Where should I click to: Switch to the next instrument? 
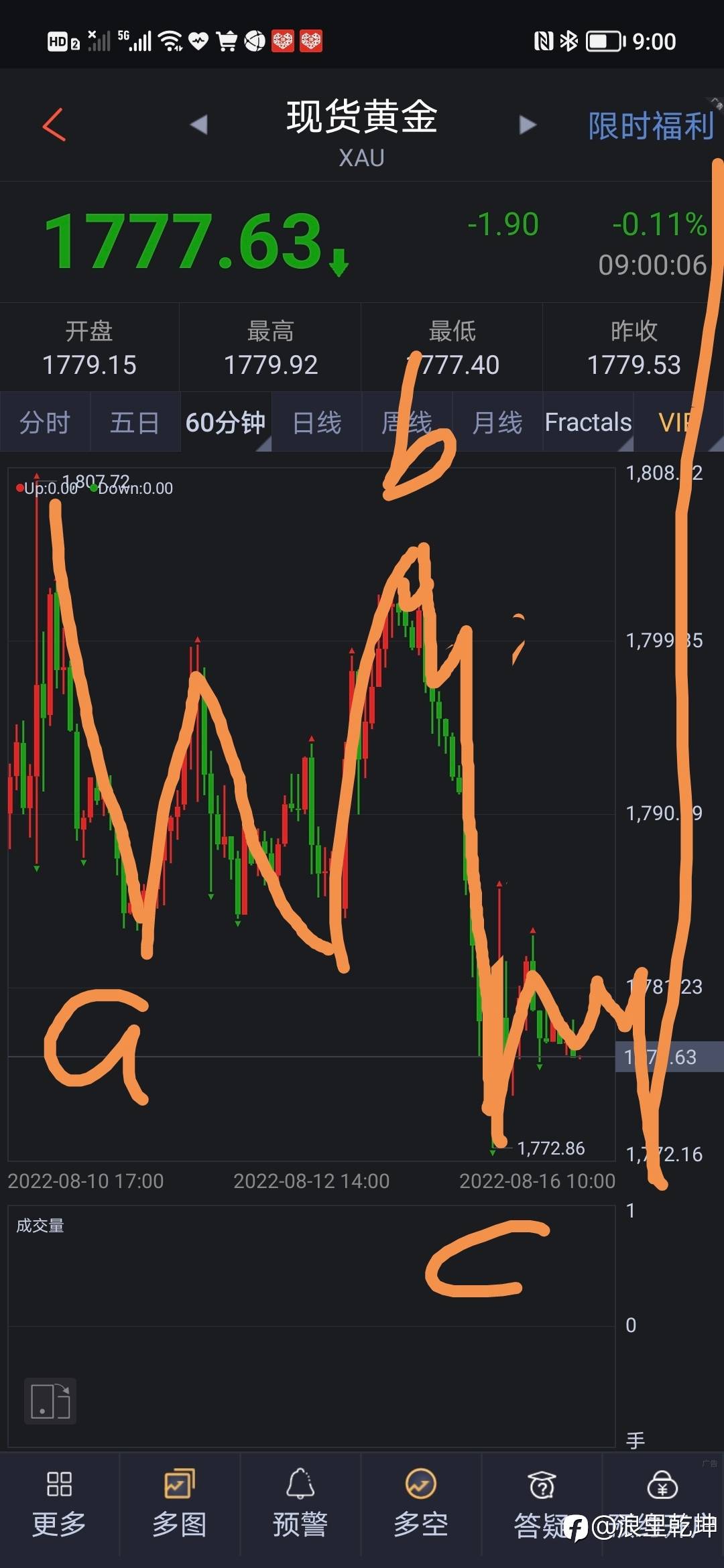coord(528,125)
